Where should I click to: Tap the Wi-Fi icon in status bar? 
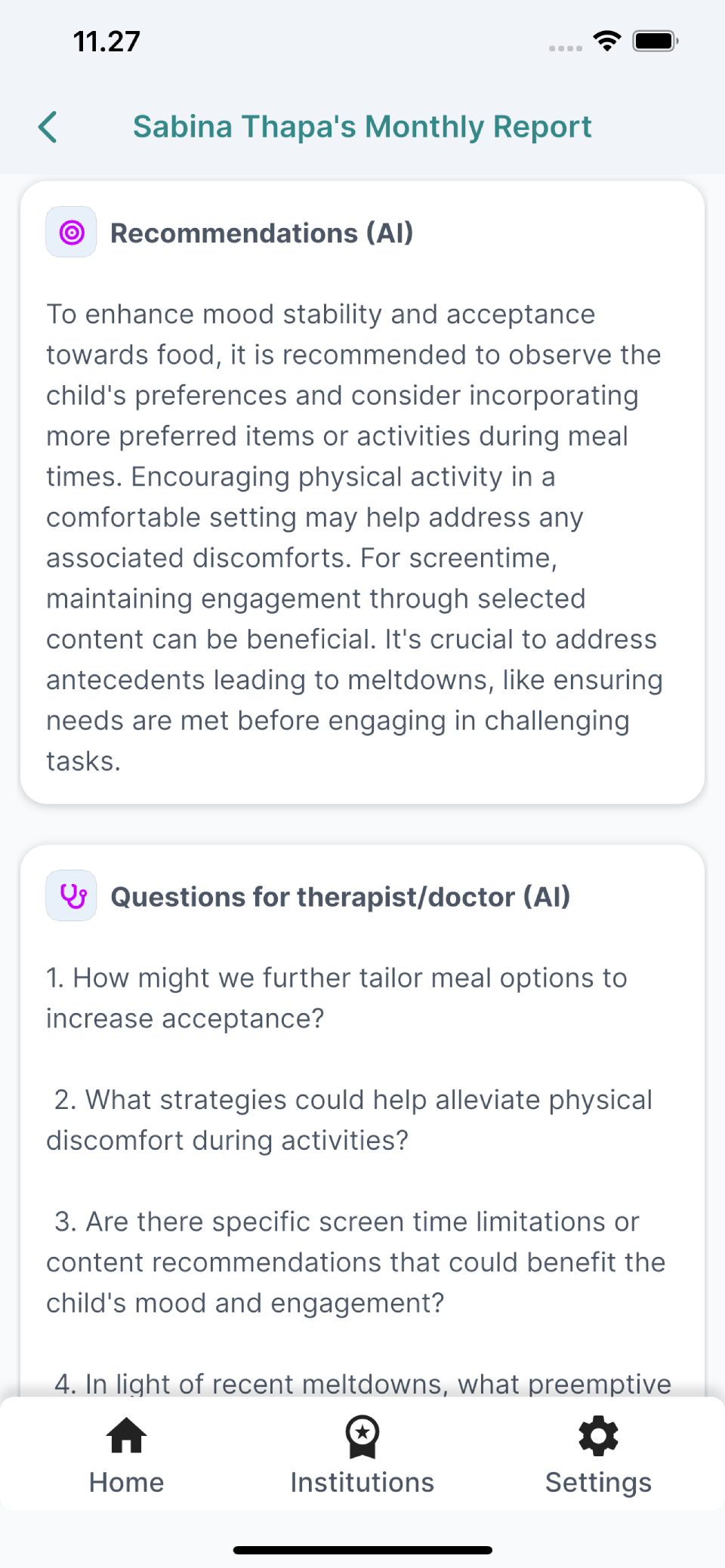[x=606, y=42]
